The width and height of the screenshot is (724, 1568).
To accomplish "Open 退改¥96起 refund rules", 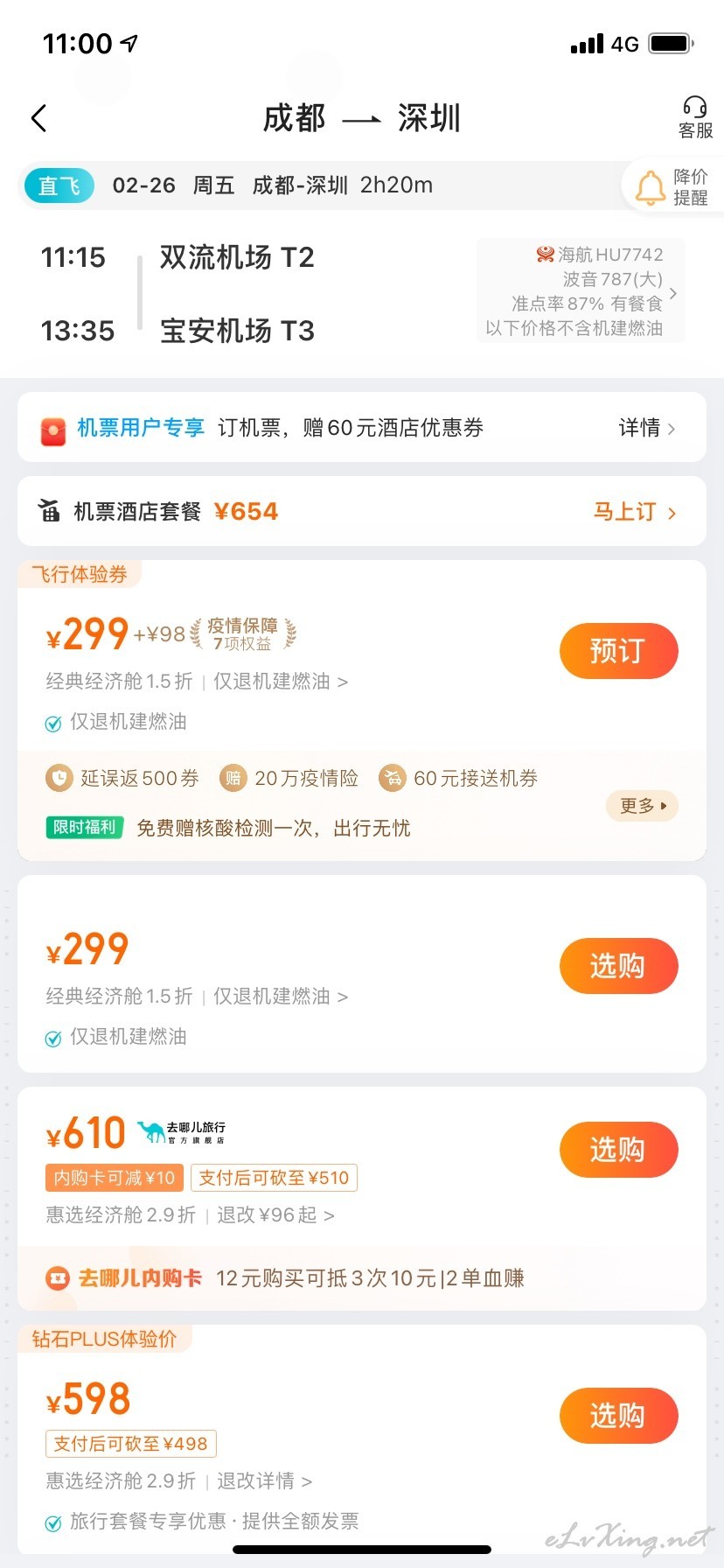I will [x=275, y=1215].
